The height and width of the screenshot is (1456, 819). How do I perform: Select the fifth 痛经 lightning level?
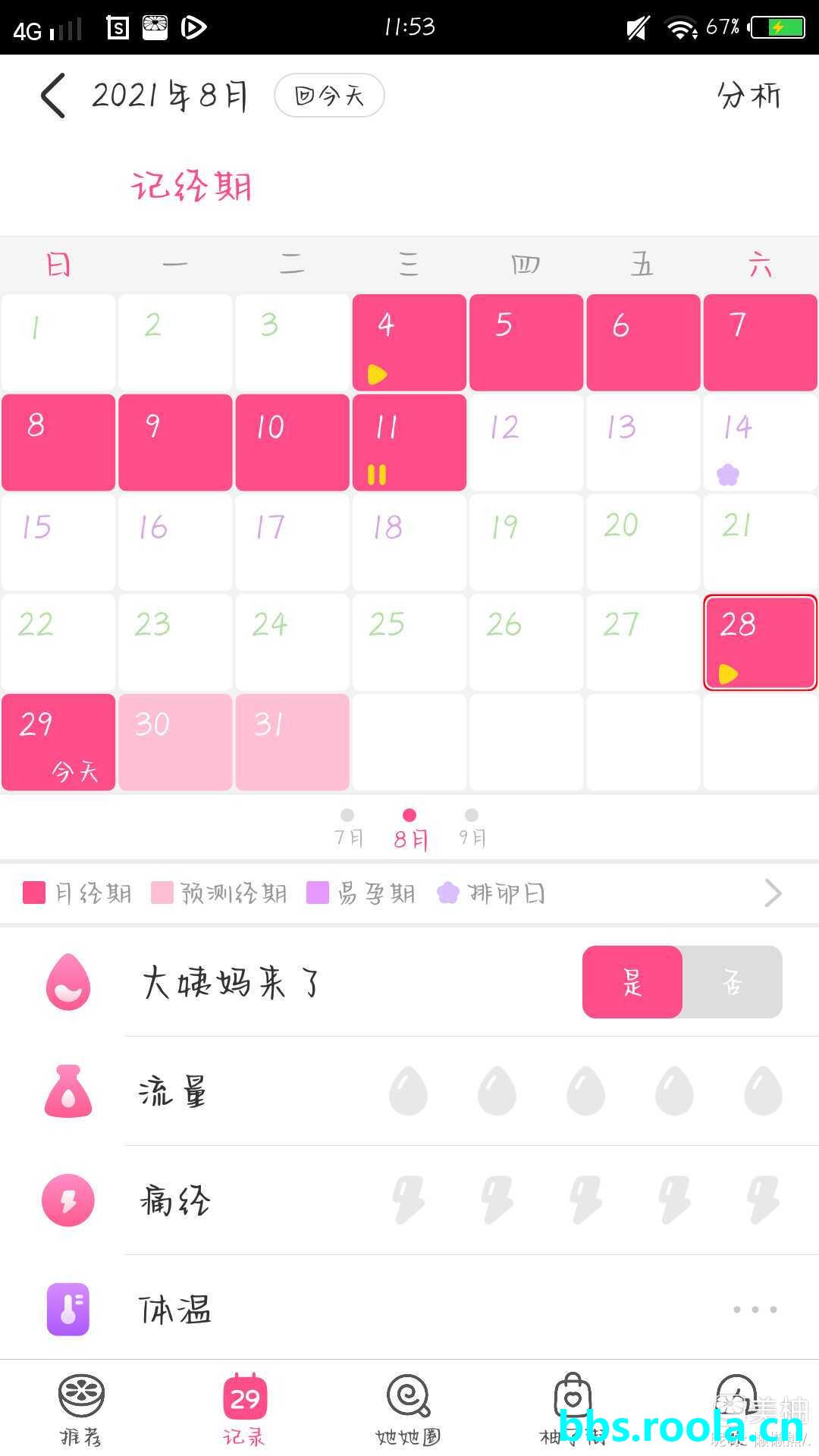763,1200
